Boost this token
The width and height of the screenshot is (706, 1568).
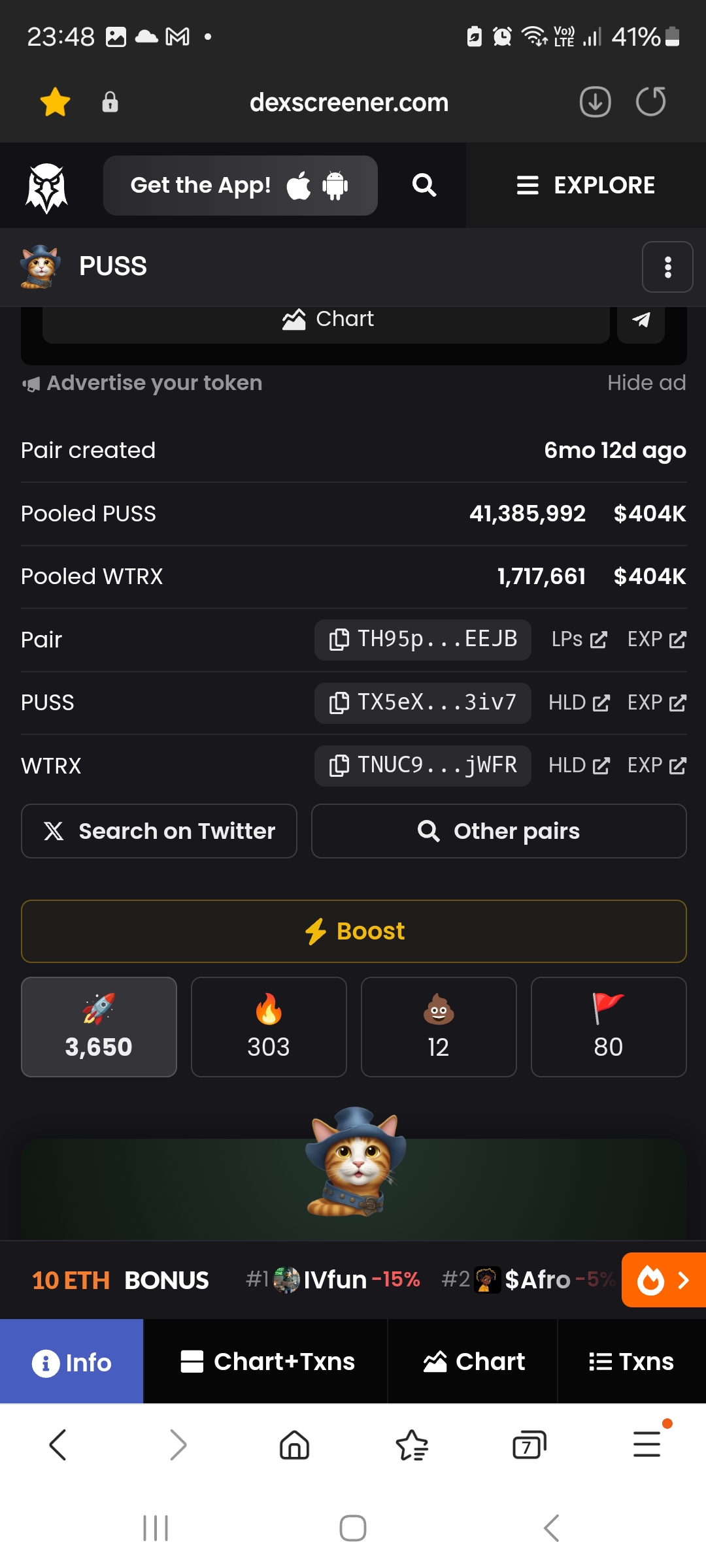(354, 931)
